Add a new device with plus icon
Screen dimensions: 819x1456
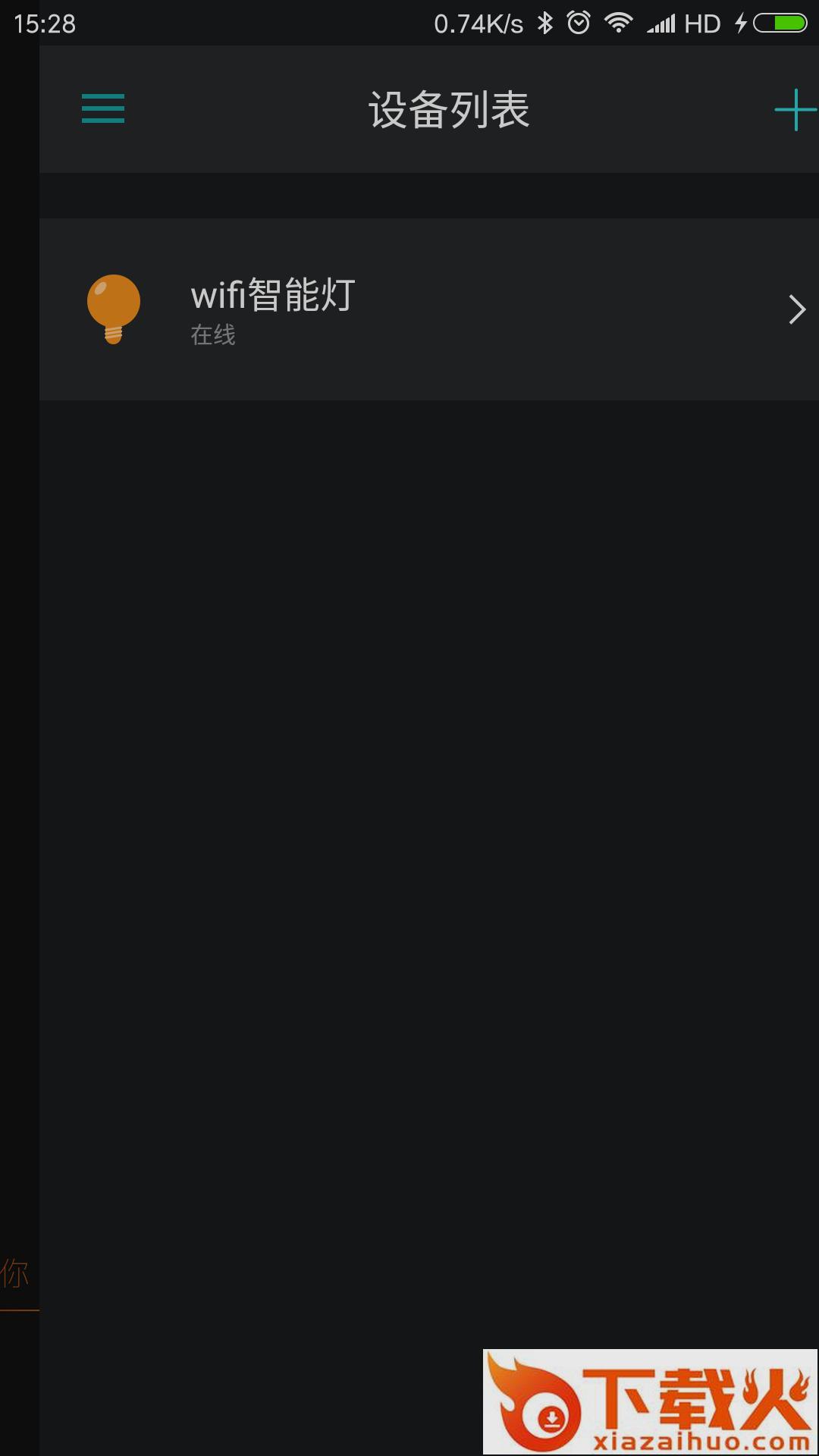(x=794, y=110)
